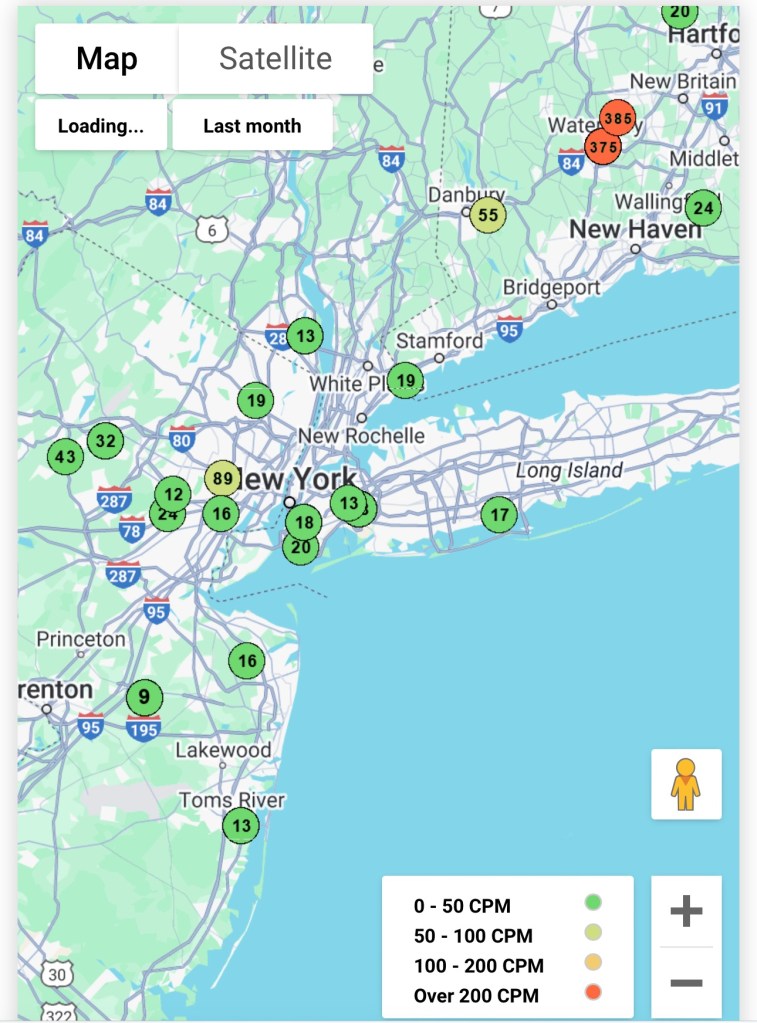Open the 17 CPM marker on Long Island

point(499,516)
